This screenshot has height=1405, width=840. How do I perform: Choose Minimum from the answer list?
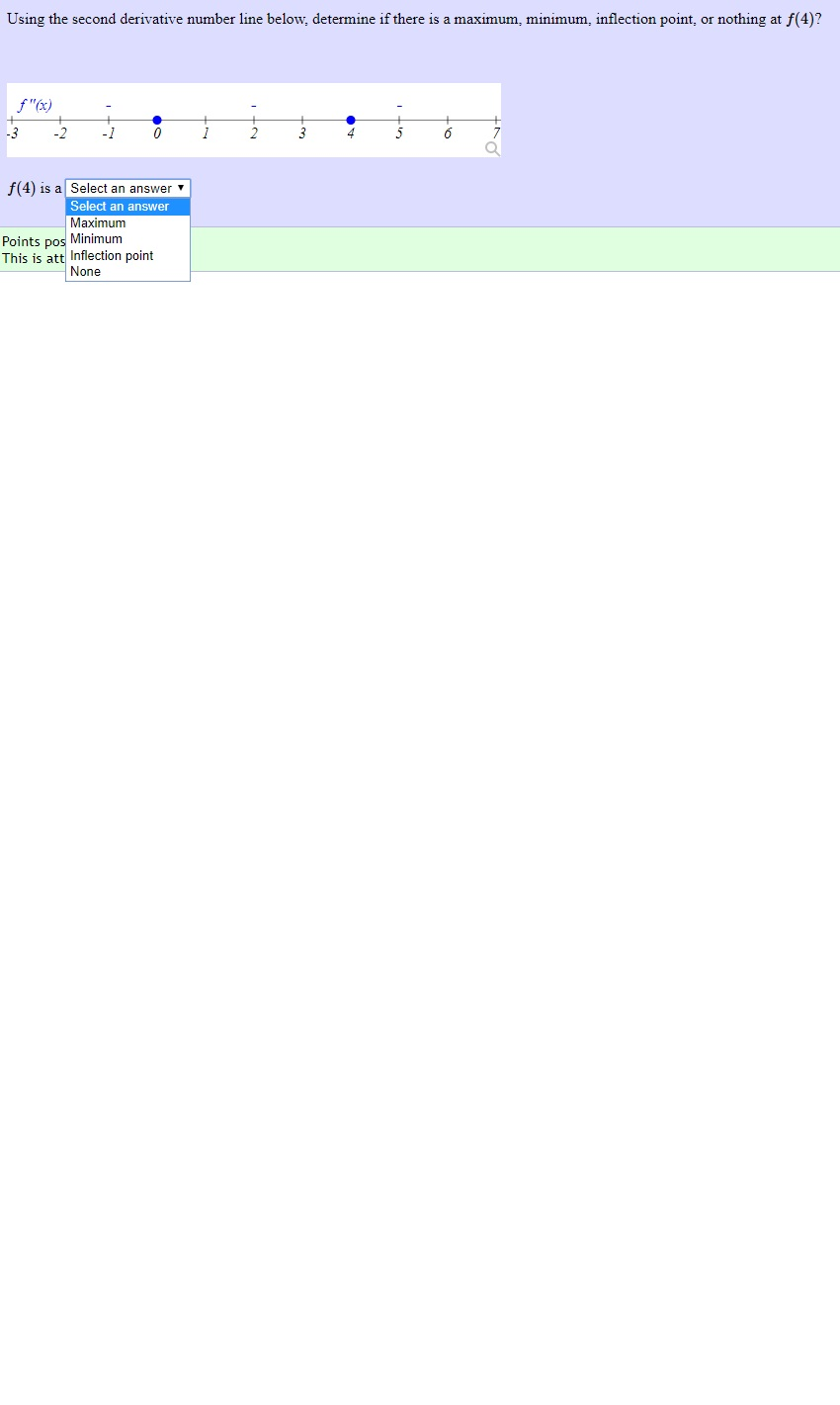coord(97,239)
